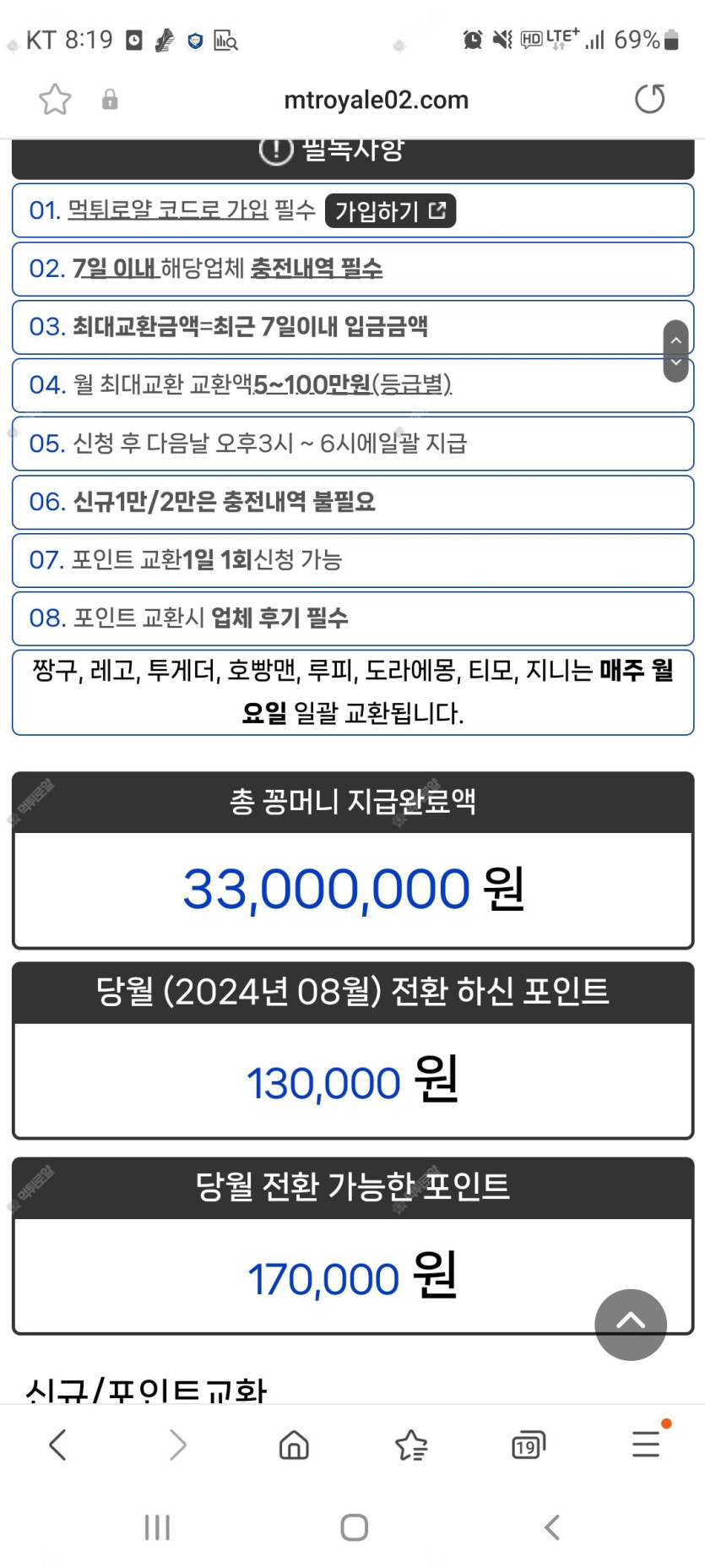Tap the up arrow of the page scroller
Viewport: 705px width, 1568px height.
pos(675,340)
